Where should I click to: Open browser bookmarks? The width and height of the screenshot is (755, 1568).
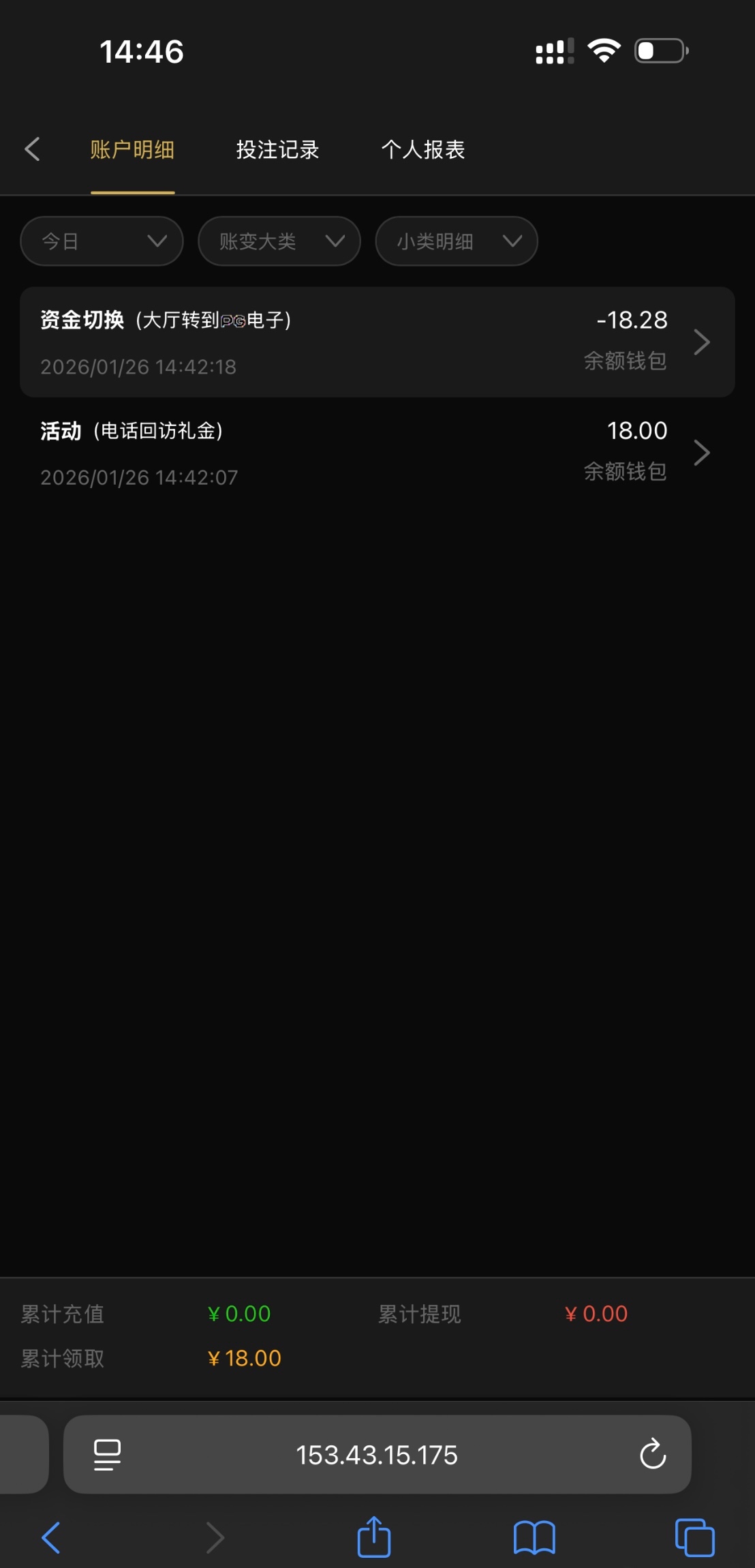534,1538
